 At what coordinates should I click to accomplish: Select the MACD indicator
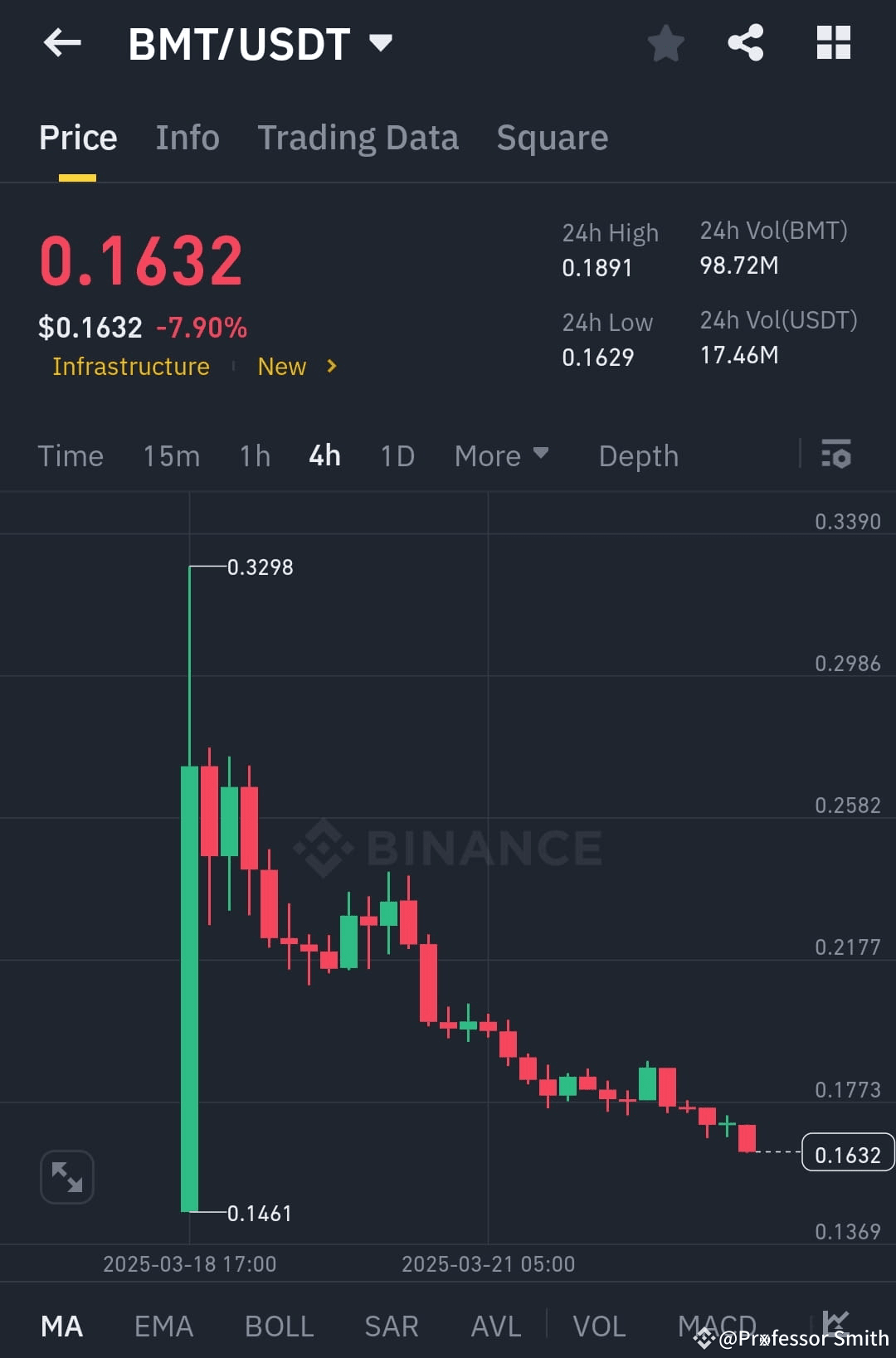click(717, 1325)
